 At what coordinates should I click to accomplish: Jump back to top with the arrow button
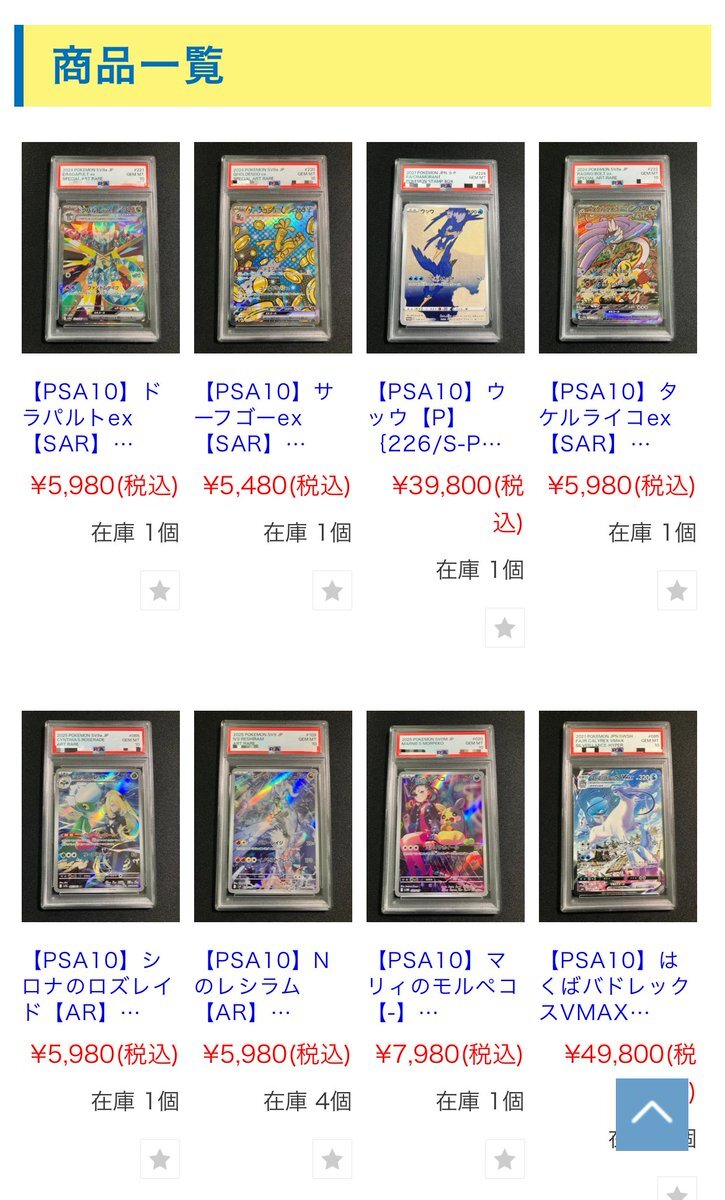652,1114
